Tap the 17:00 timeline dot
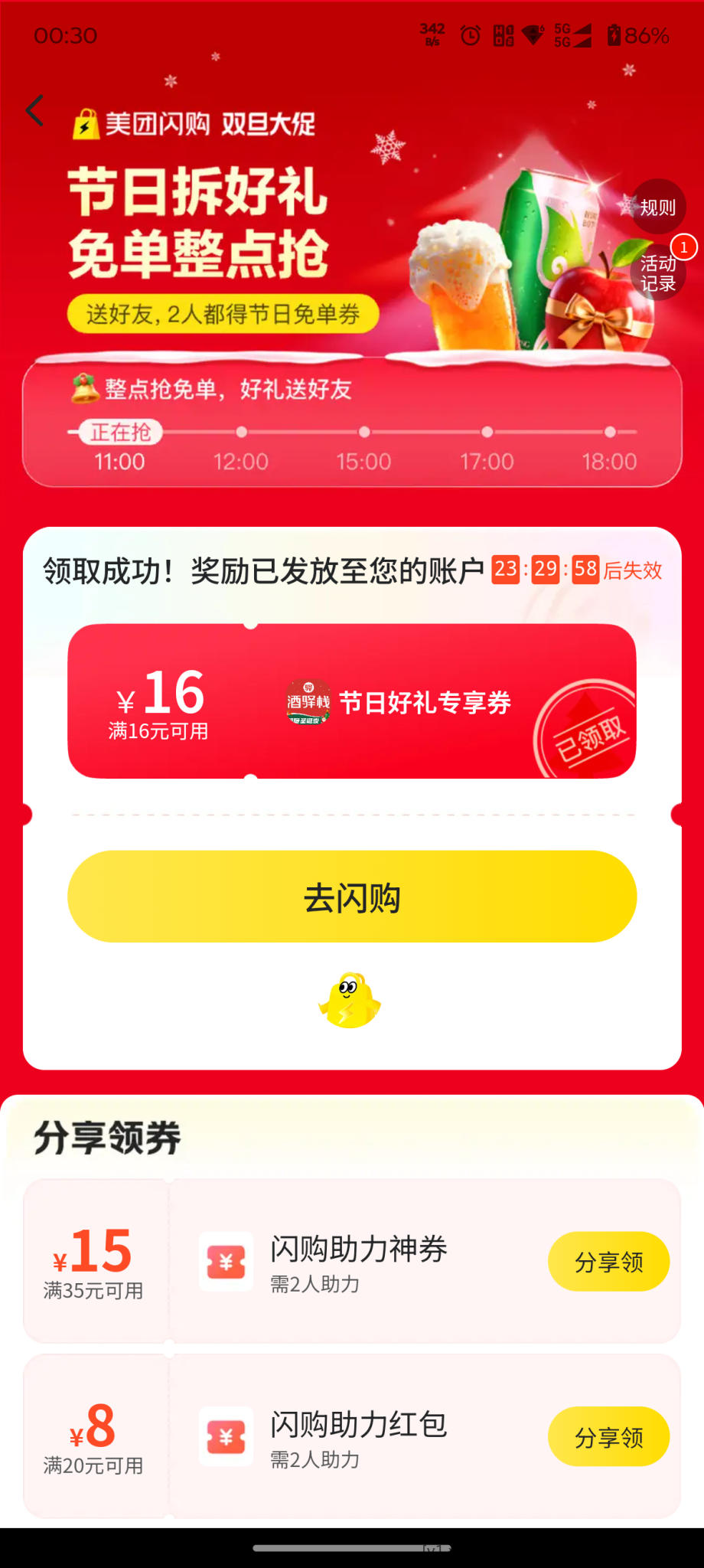Image resolution: width=704 pixels, height=1568 pixels. pos(485,433)
